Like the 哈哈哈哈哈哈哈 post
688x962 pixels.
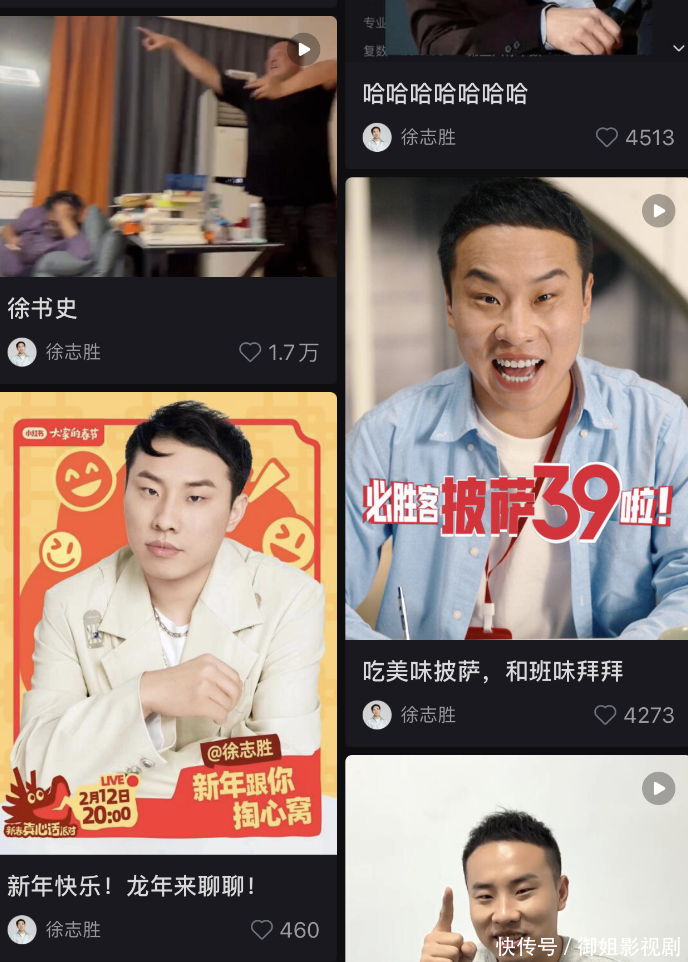[607, 137]
